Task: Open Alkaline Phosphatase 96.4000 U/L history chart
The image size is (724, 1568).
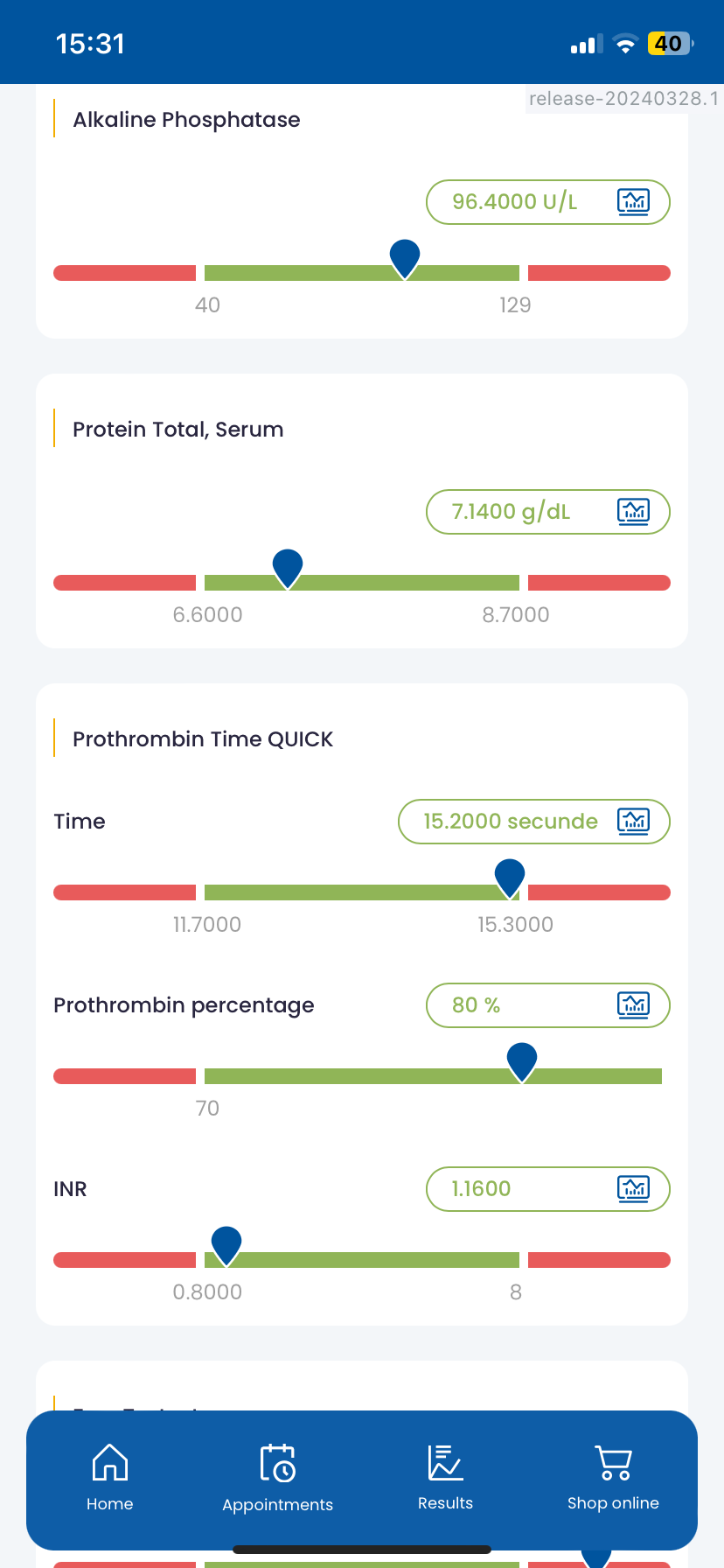Action: pos(633,202)
